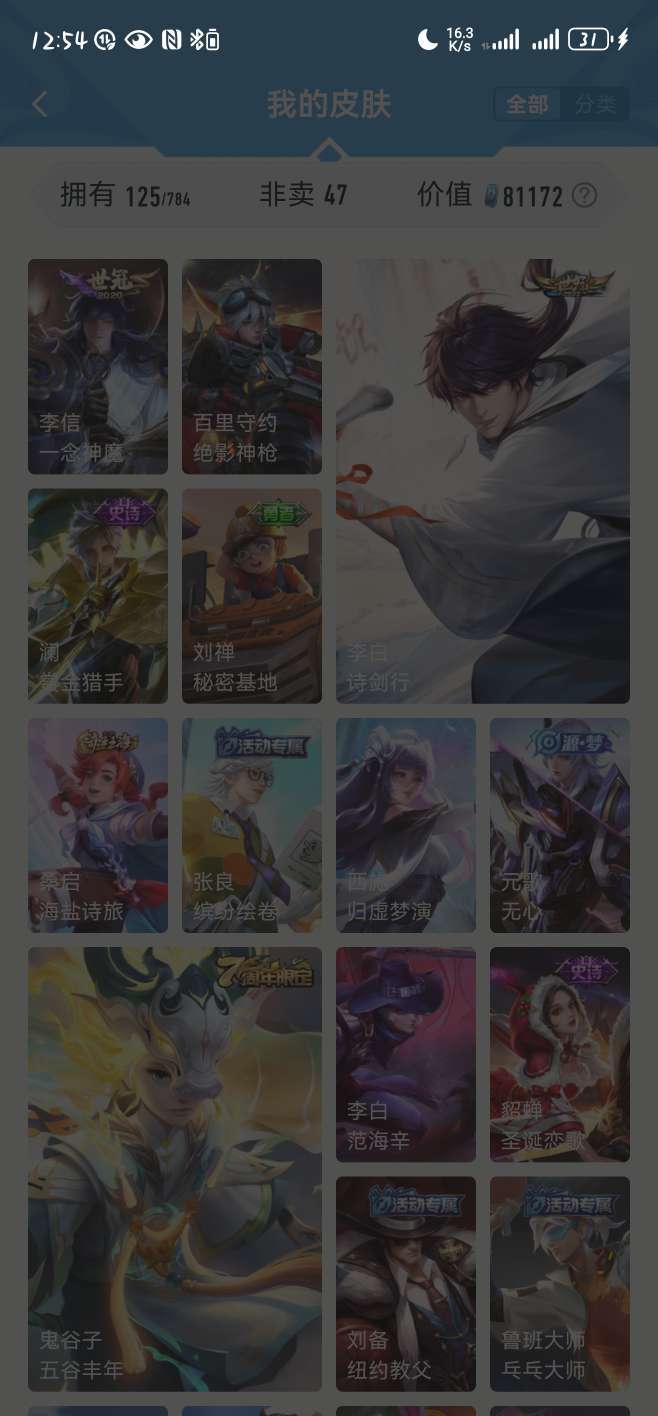The image size is (658, 1416).
Task: Open 鲁班大师 乒乓大师 skin card
Action: click(x=560, y=1284)
